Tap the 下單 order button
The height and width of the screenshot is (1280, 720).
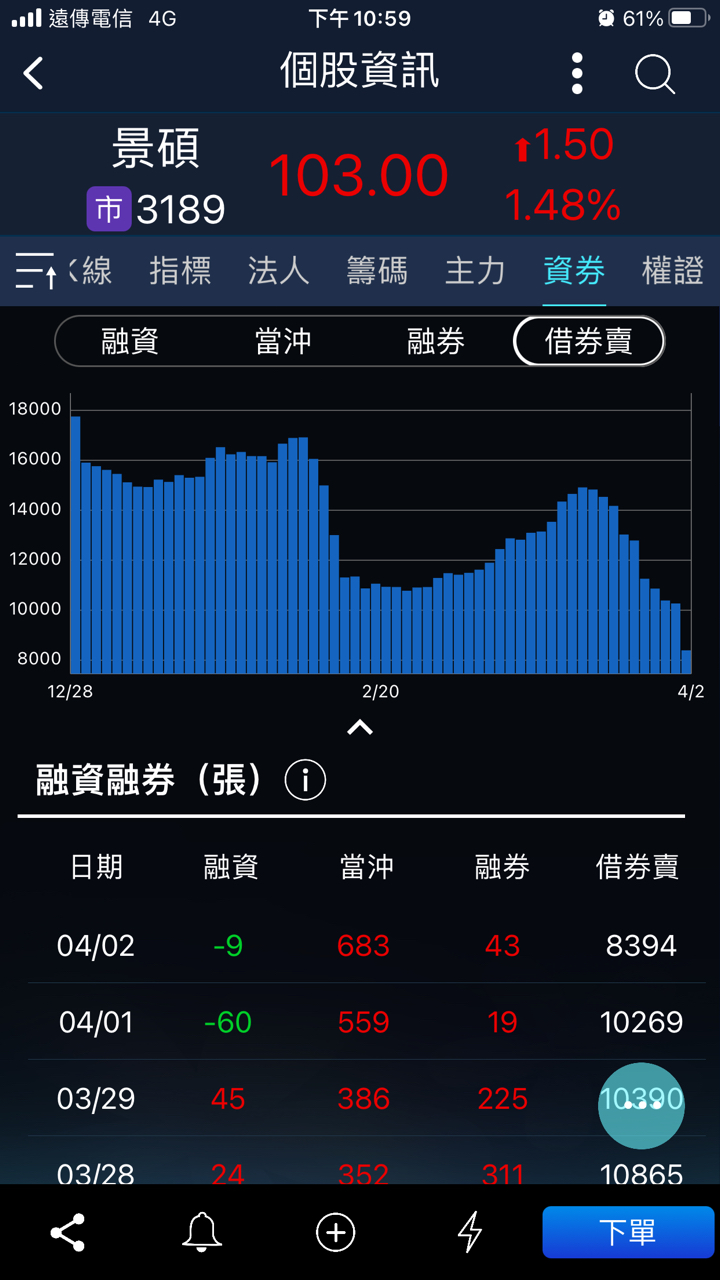[627, 1232]
